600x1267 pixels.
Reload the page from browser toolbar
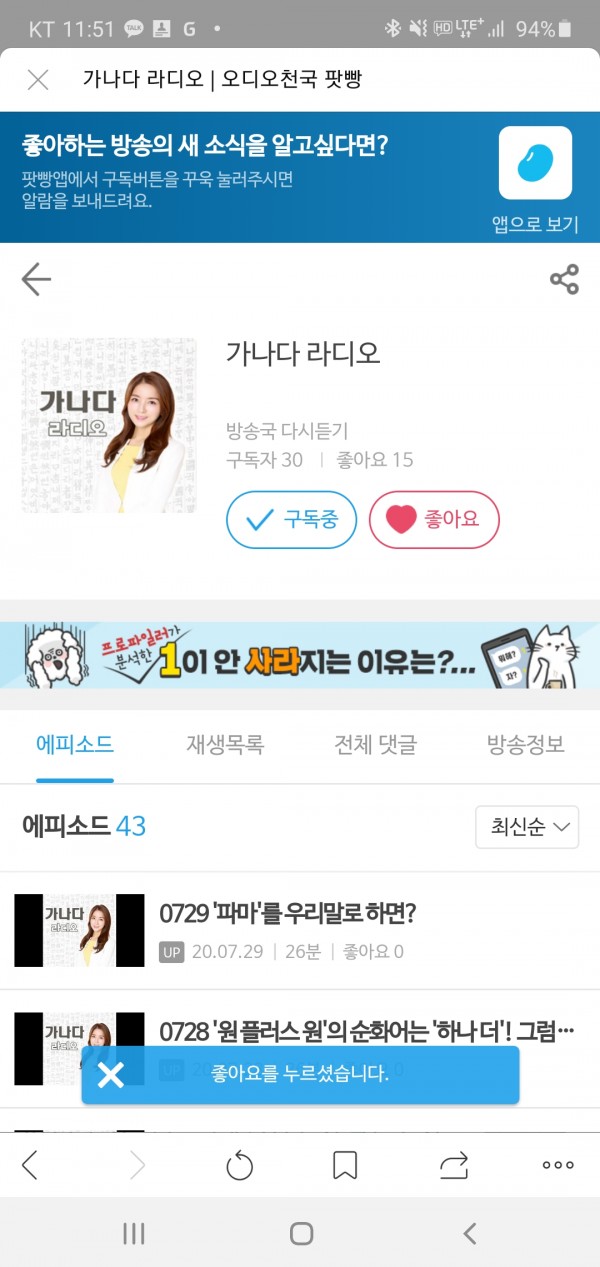tap(239, 1165)
